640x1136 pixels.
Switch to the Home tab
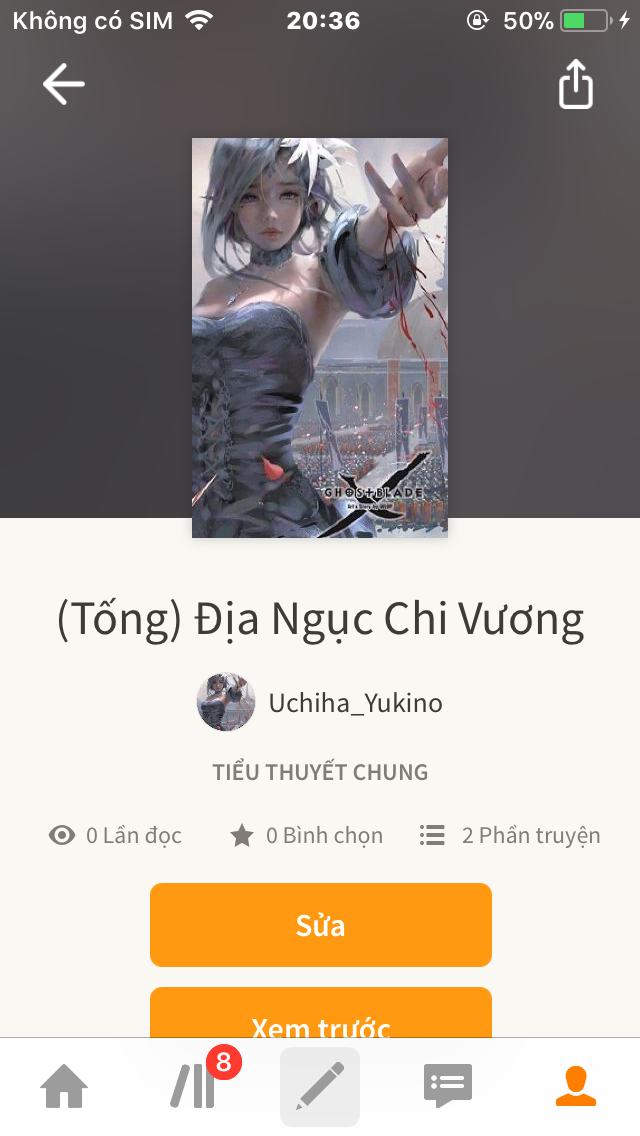point(64,1086)
